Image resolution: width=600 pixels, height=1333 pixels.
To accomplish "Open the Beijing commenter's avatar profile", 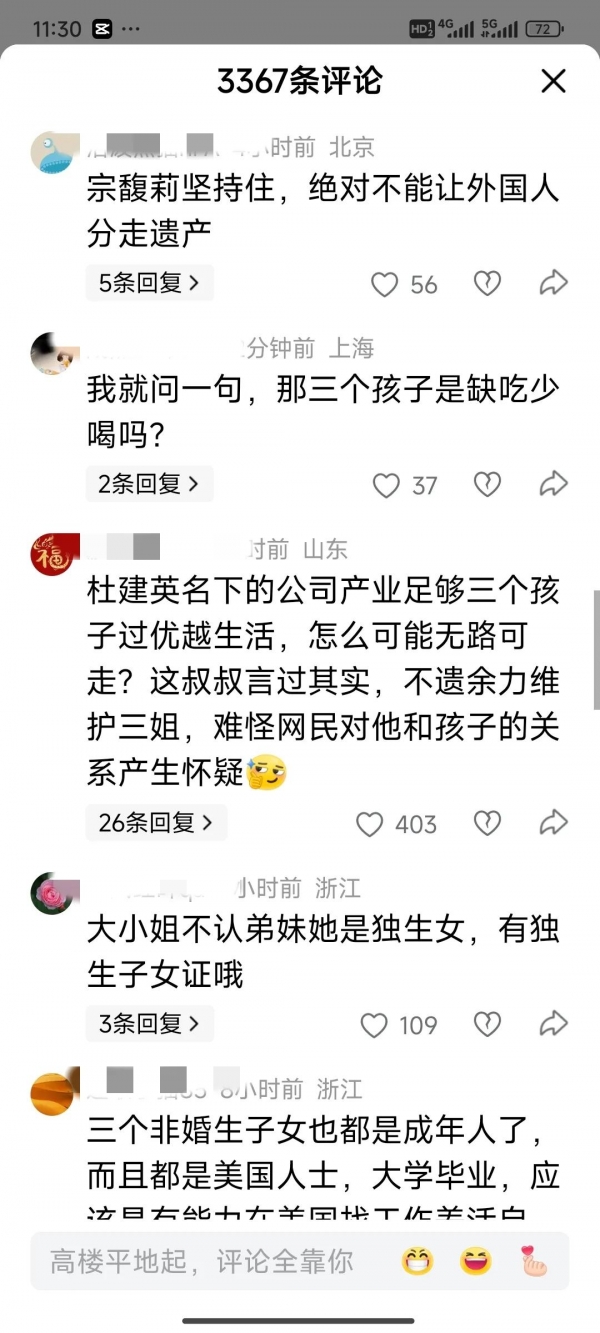I will click(53, 152).
